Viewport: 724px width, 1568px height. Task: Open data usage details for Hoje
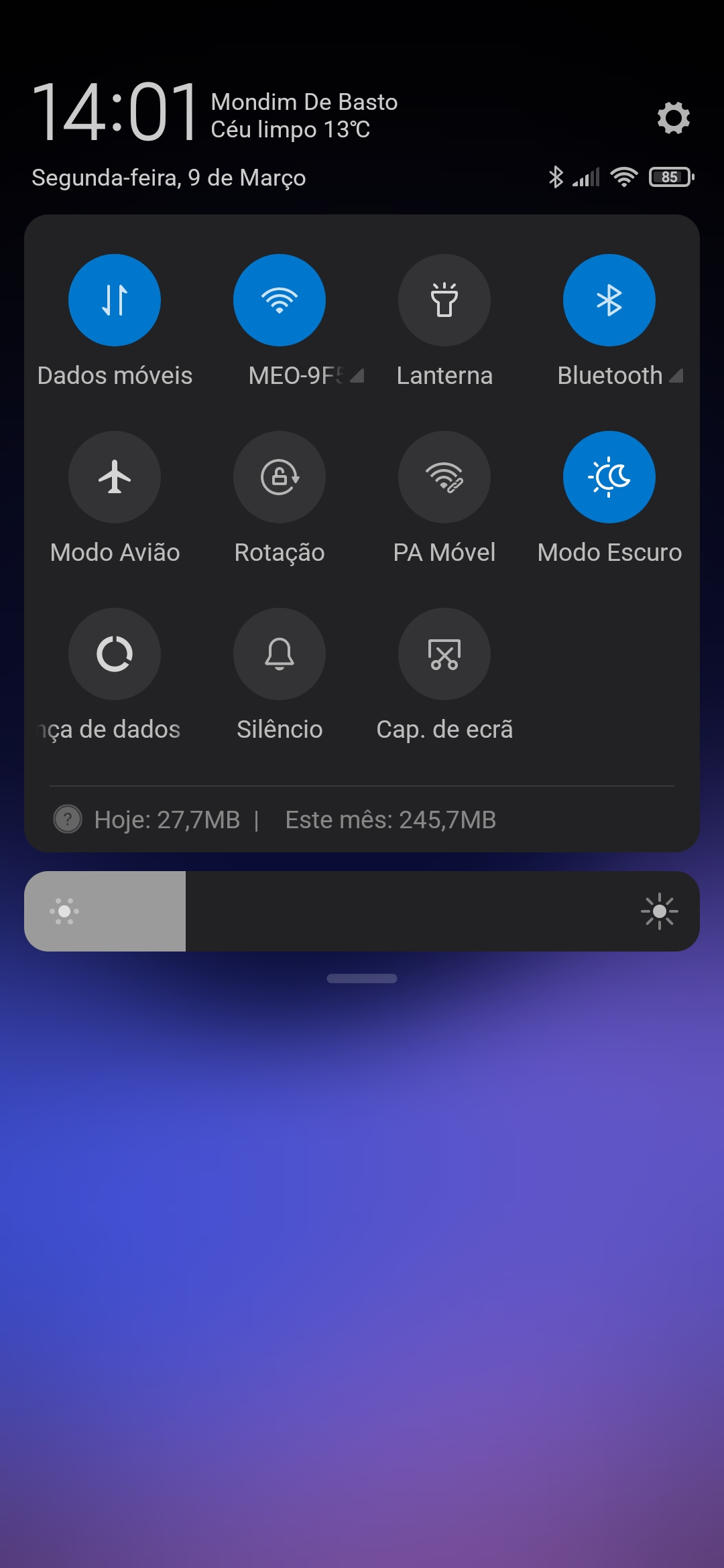tap(167, 820)
